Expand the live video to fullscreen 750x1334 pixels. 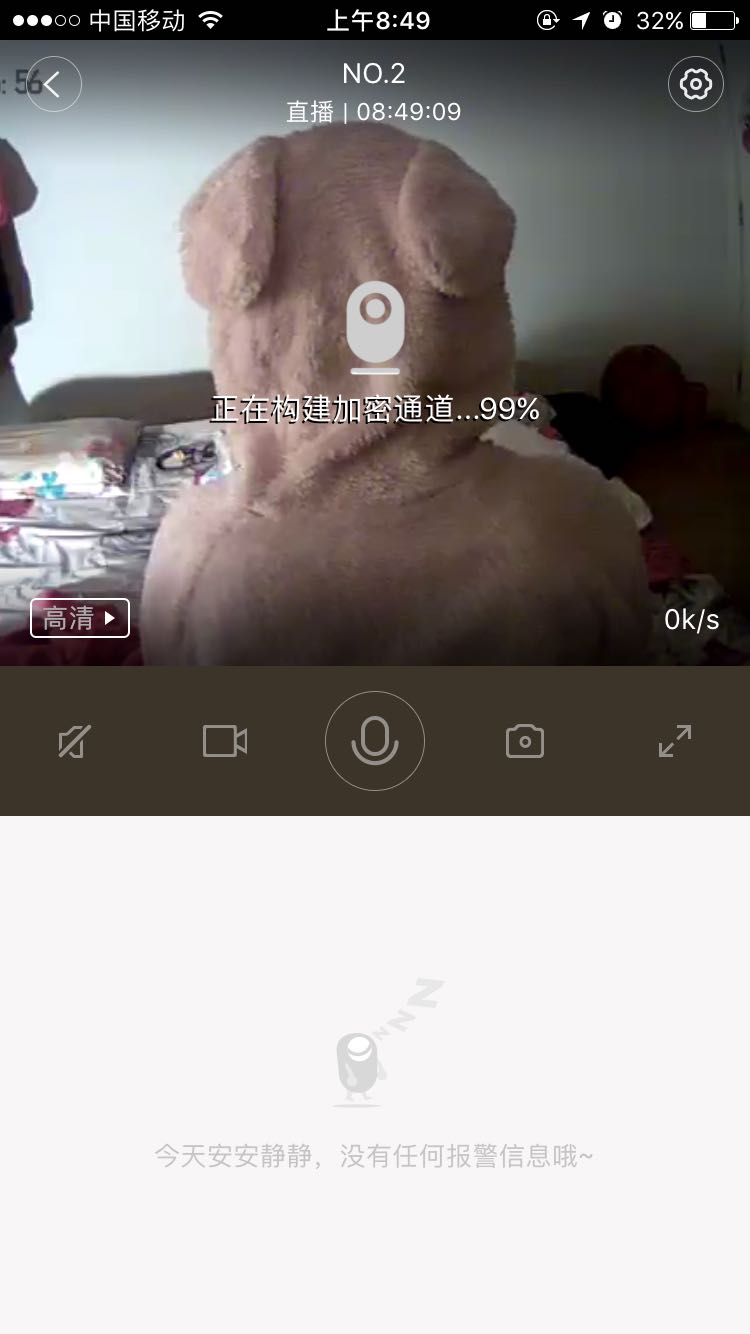tap(675, 741)
